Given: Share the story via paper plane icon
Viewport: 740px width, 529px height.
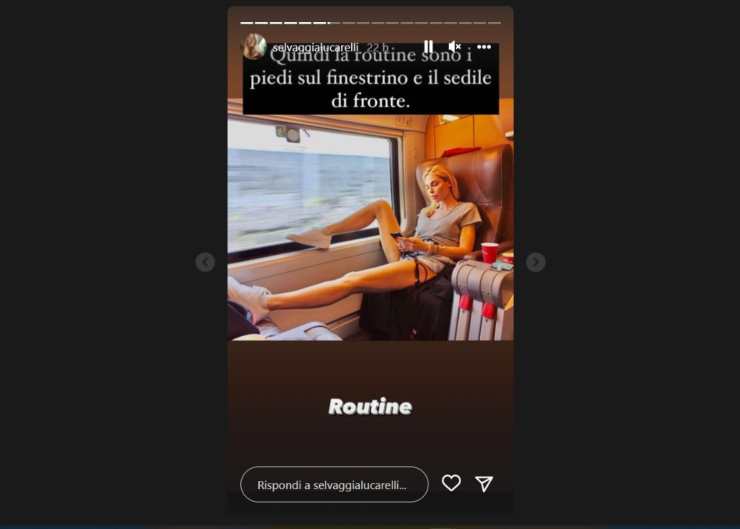Looking at the screenshot, I should point(484,484).
